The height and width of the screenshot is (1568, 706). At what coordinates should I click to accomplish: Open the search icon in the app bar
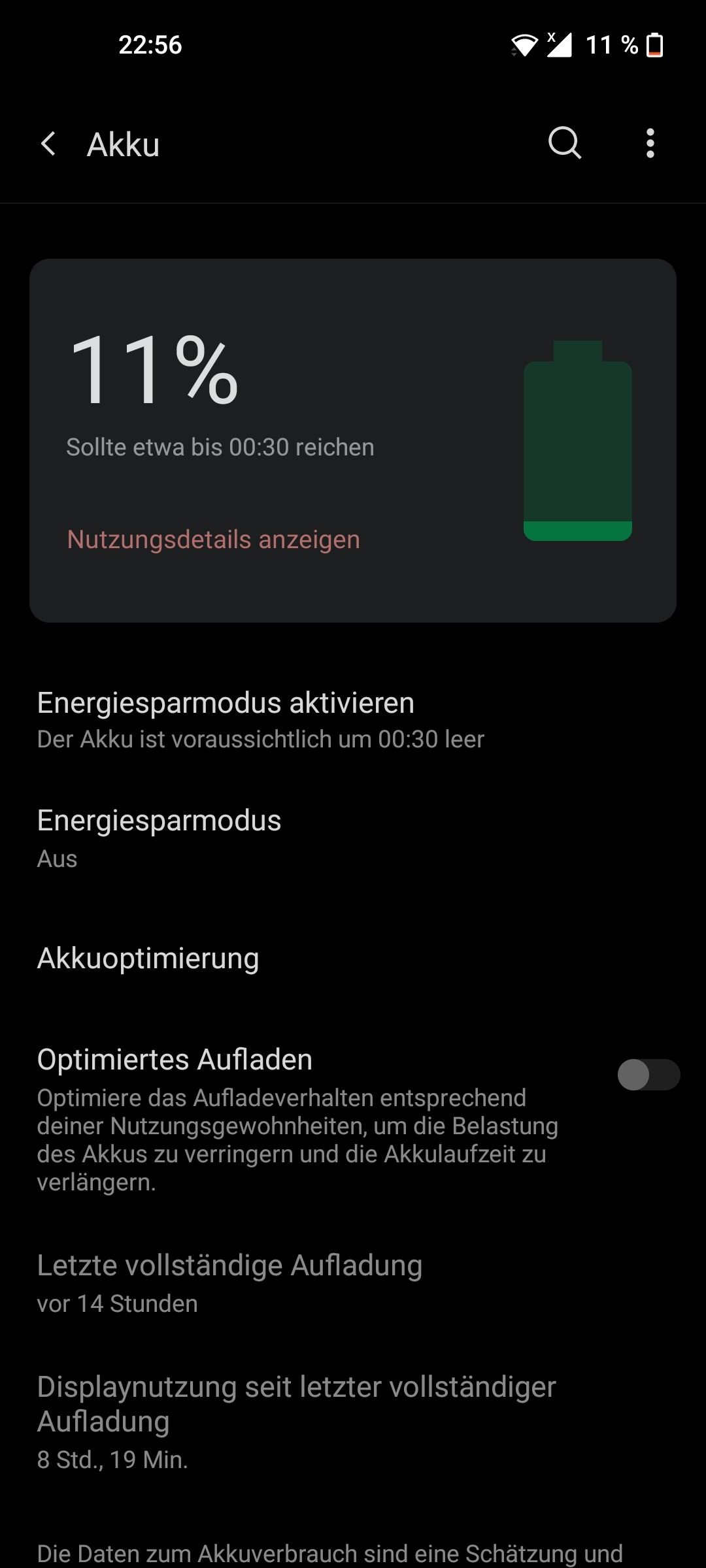click(x=565, y=143)
